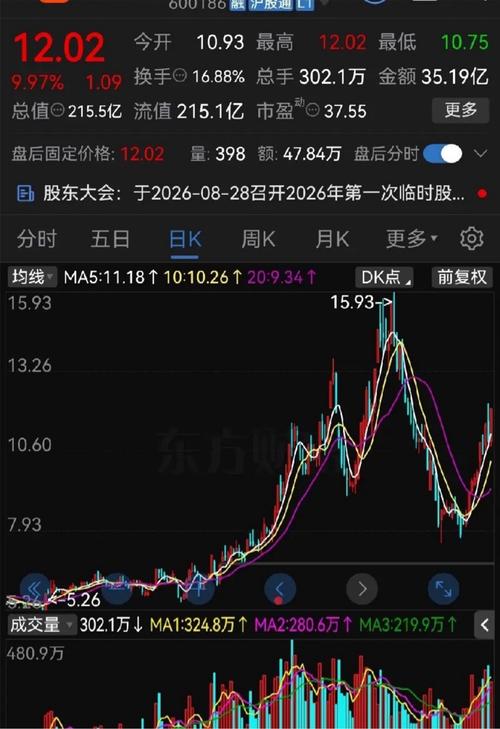
Task: Switch to the 分时 tab
Action: (36, 239)
